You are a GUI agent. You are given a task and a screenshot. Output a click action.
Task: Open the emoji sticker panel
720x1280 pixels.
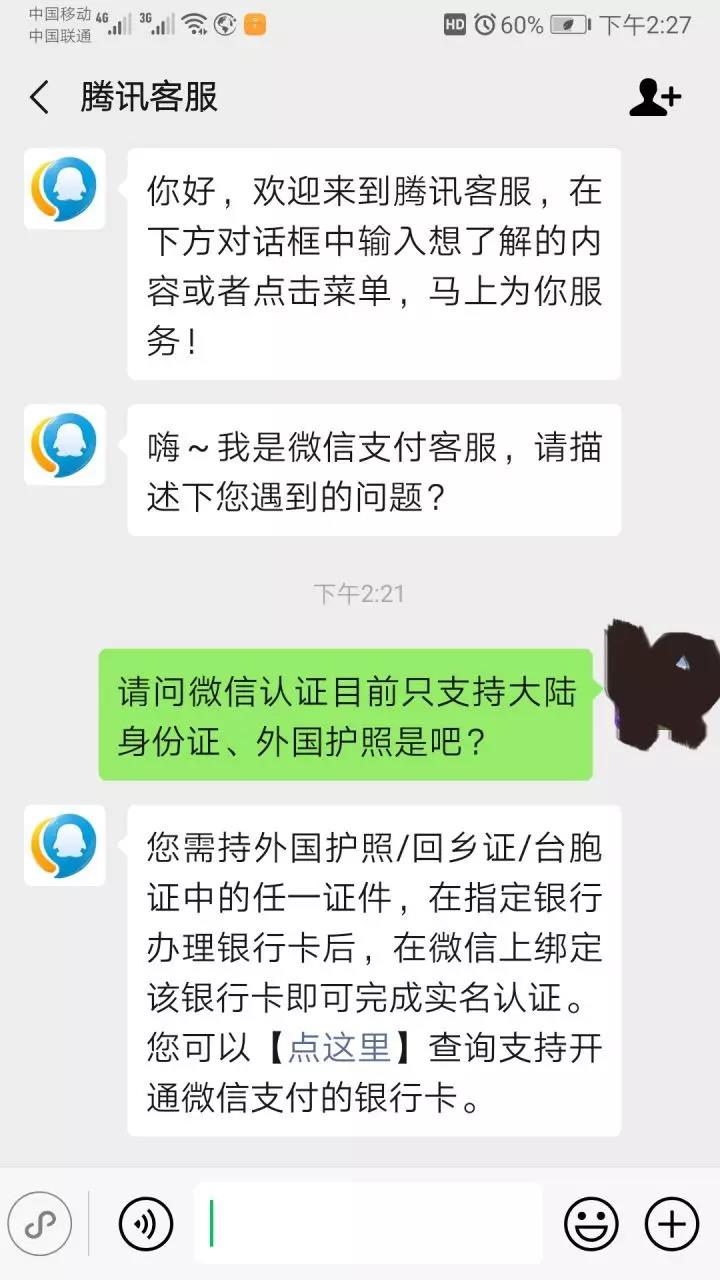pos(591,1223)
